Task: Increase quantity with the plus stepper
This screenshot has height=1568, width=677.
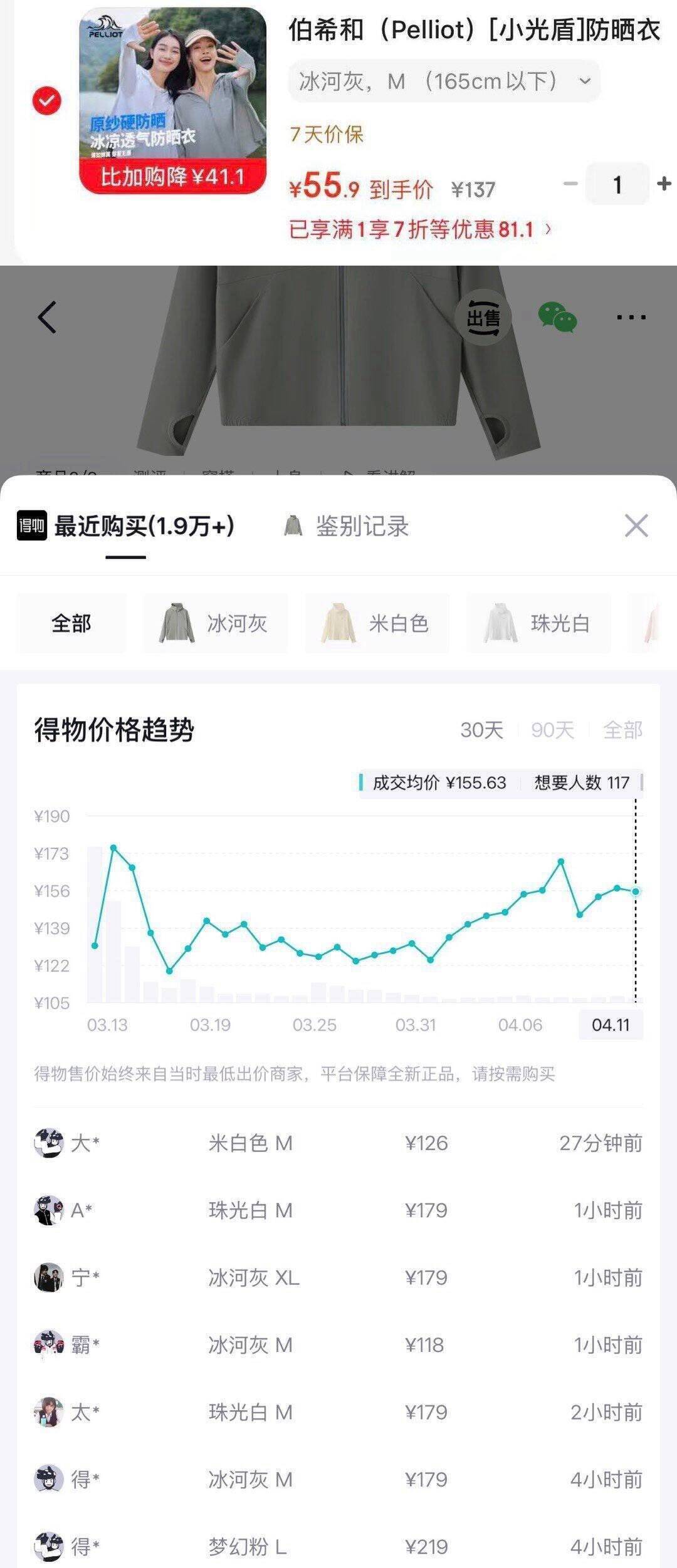Action: click(x=661, y=184)
